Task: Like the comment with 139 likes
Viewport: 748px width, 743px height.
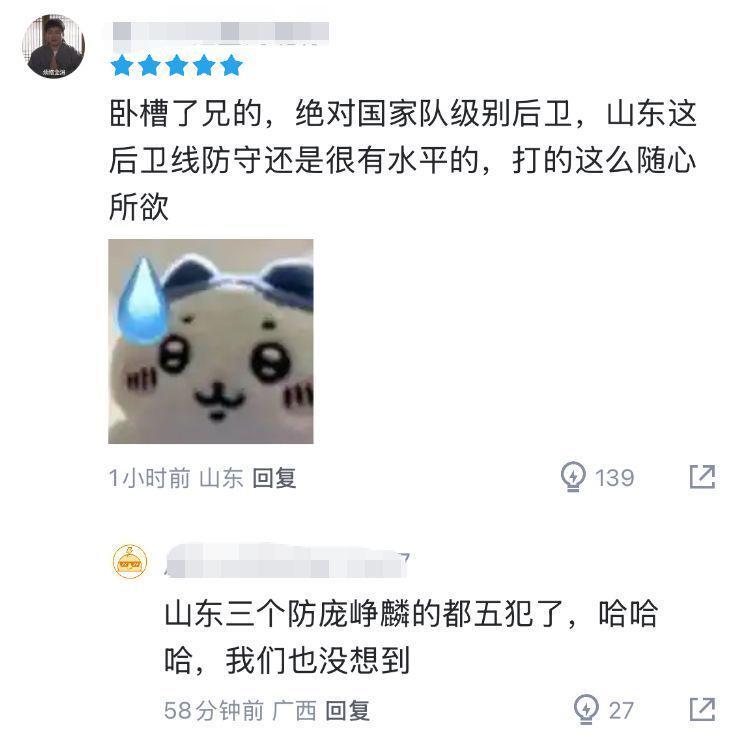Action: [x=574, y=477]
